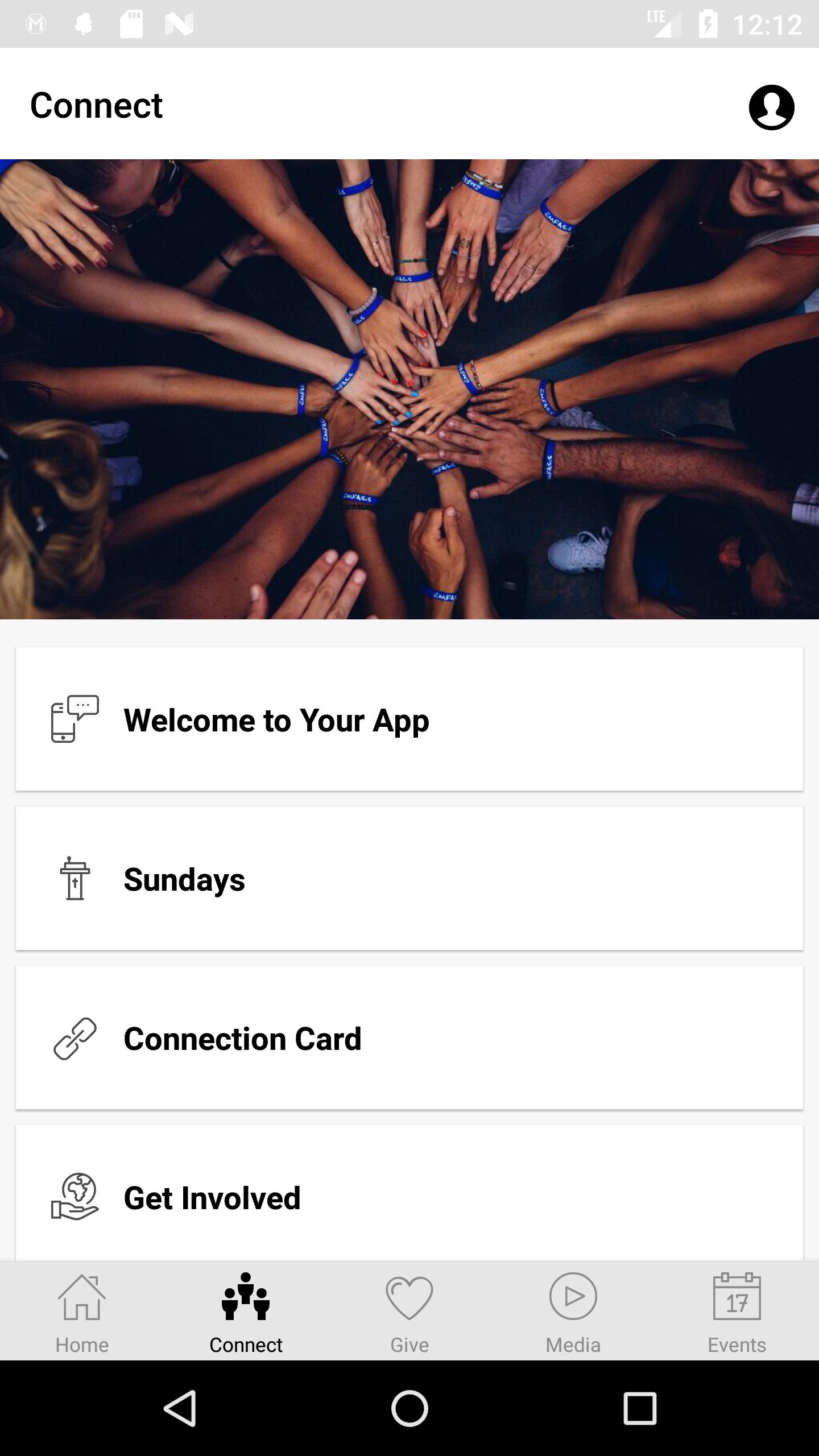The width and height of the screenshot is (819, 1456).
Task: Open the Connection Card
Action: [x=409, y=1037]
